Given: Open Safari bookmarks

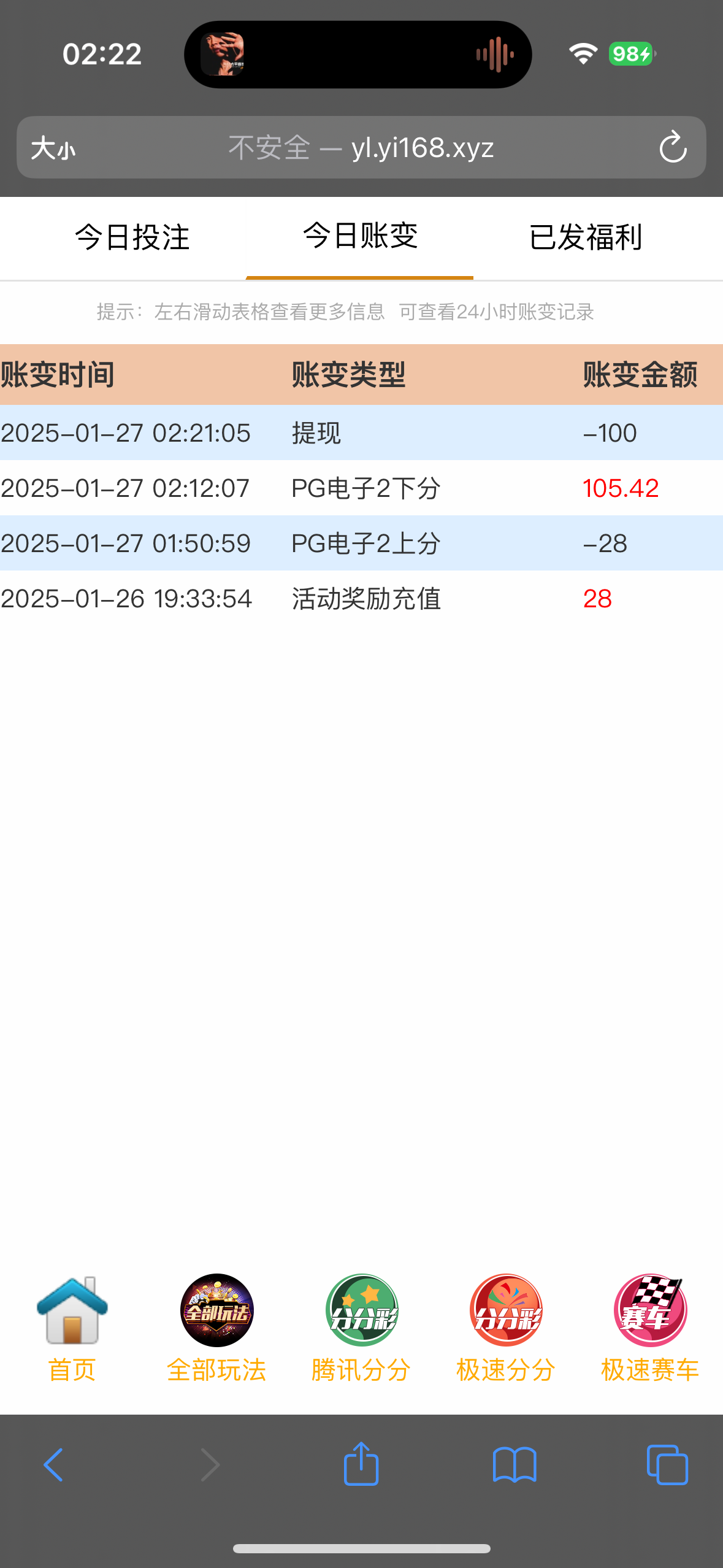Looking at the screenshot, I should click(515, 1465).
